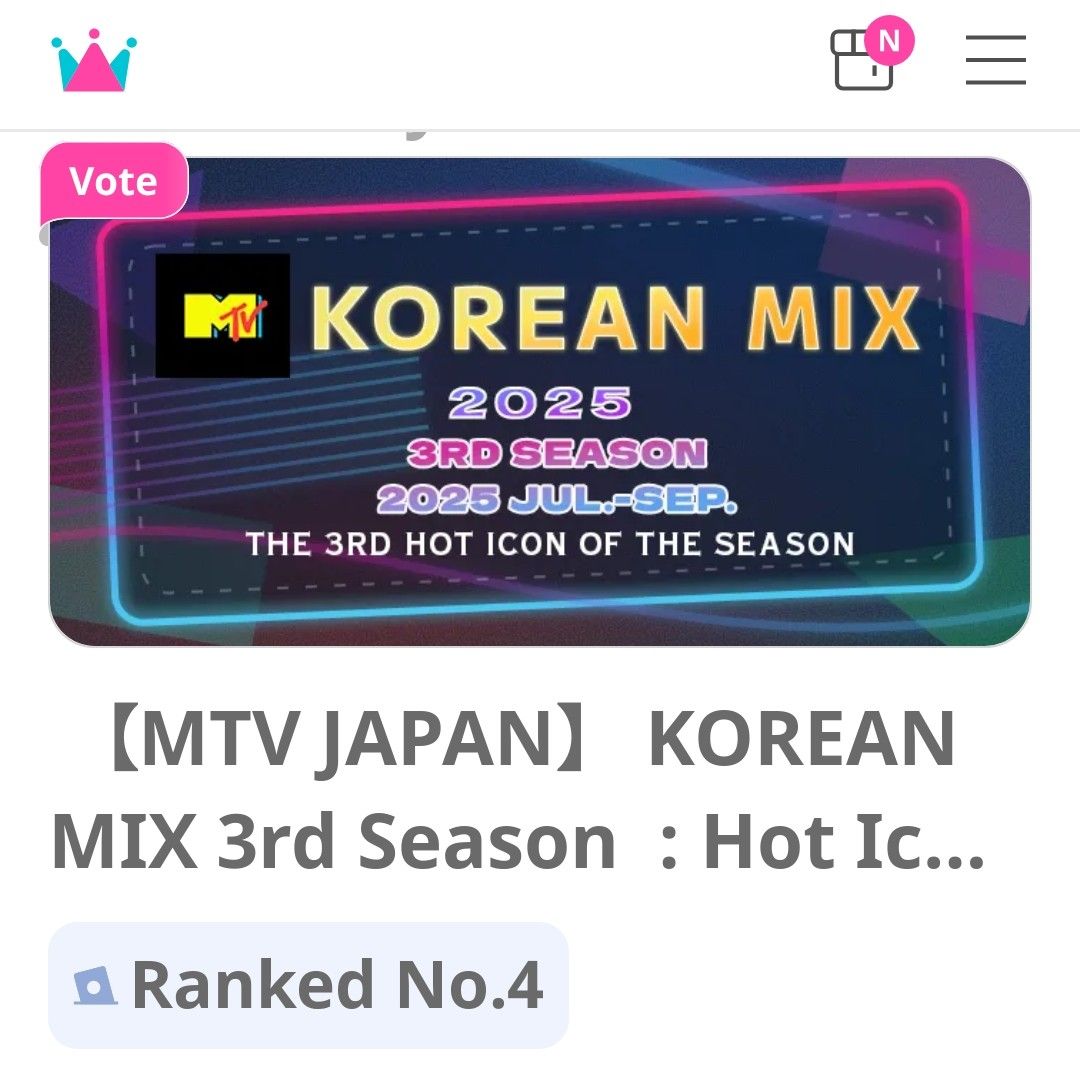Viewport: 1080px width, 1080px height.
Task: Open the notices box icon
Action: click(x=864, y=60)
